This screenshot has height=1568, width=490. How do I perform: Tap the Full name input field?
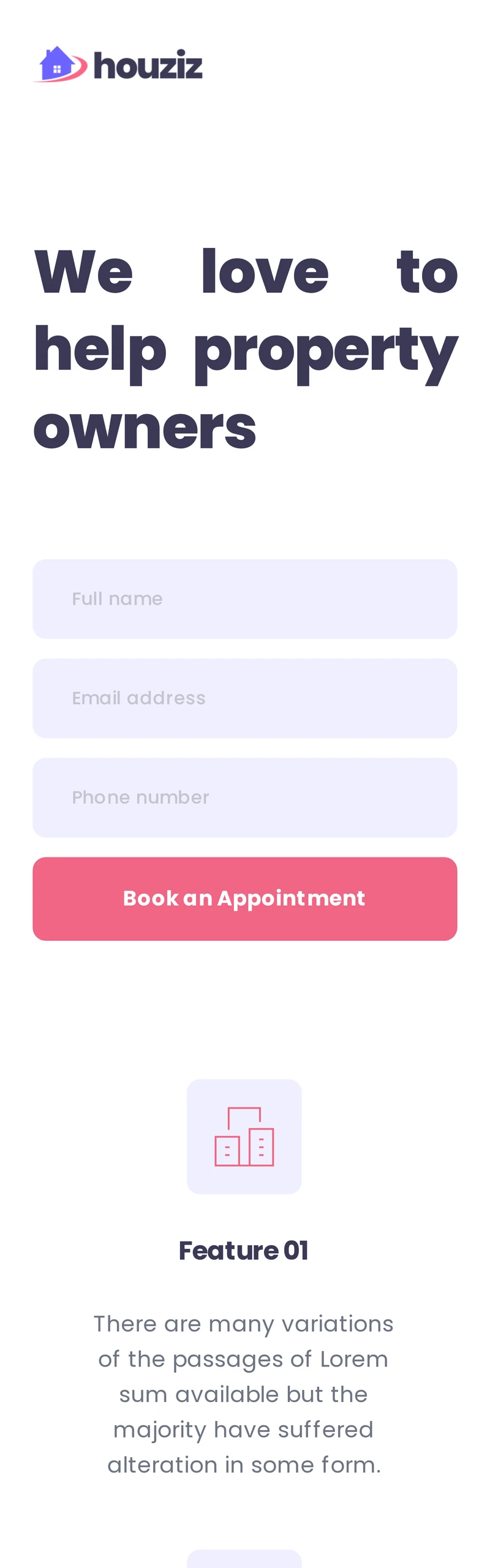pos(244,598)
